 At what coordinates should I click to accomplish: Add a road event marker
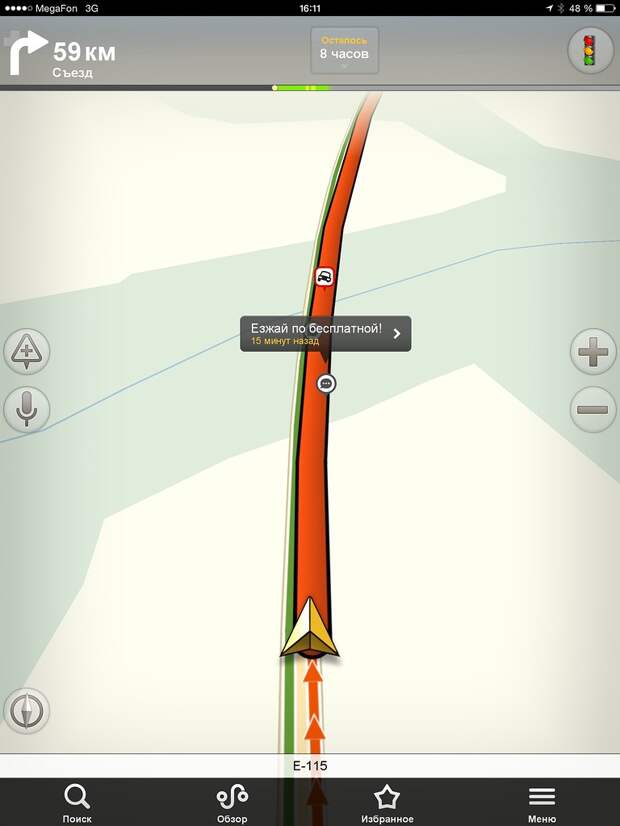pos(27,352)
